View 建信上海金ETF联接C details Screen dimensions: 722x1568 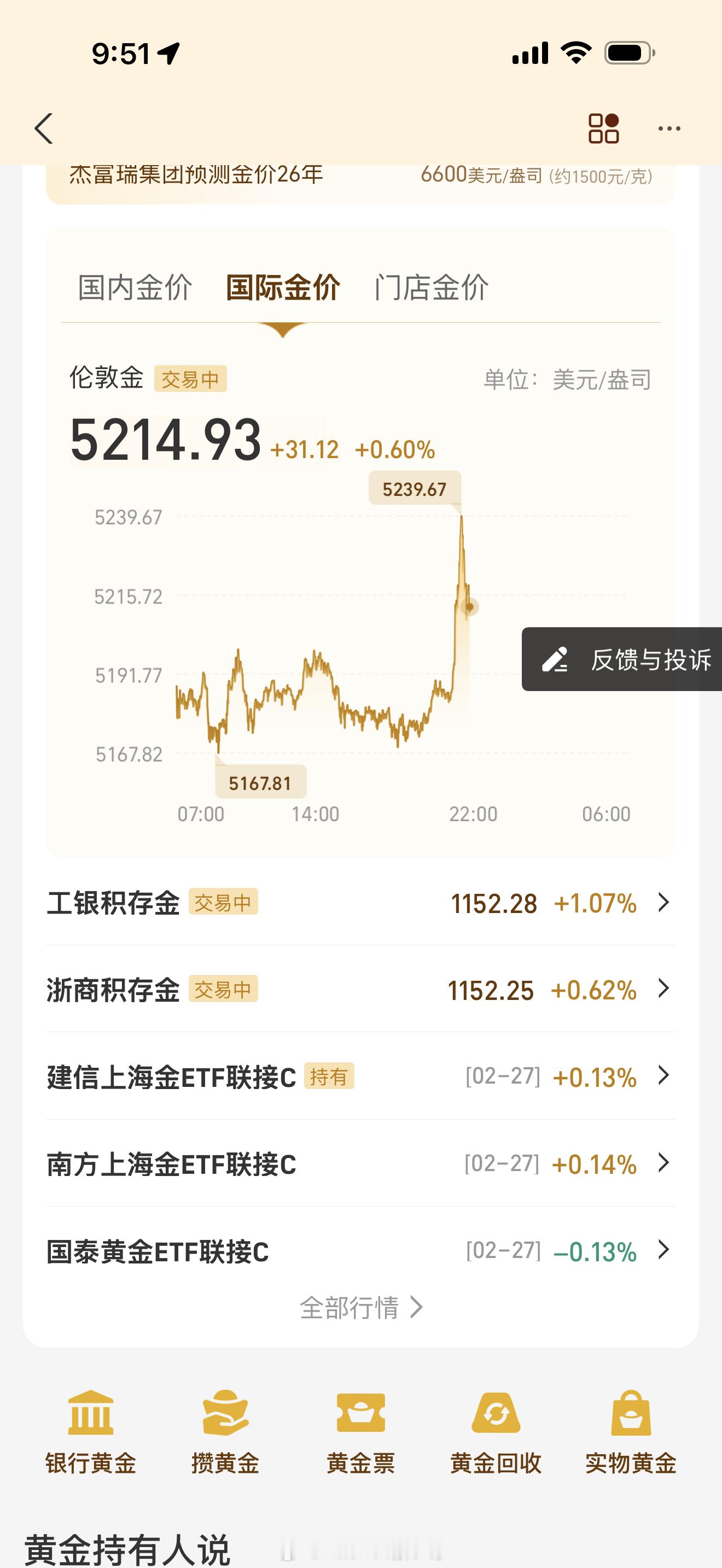360,1077
